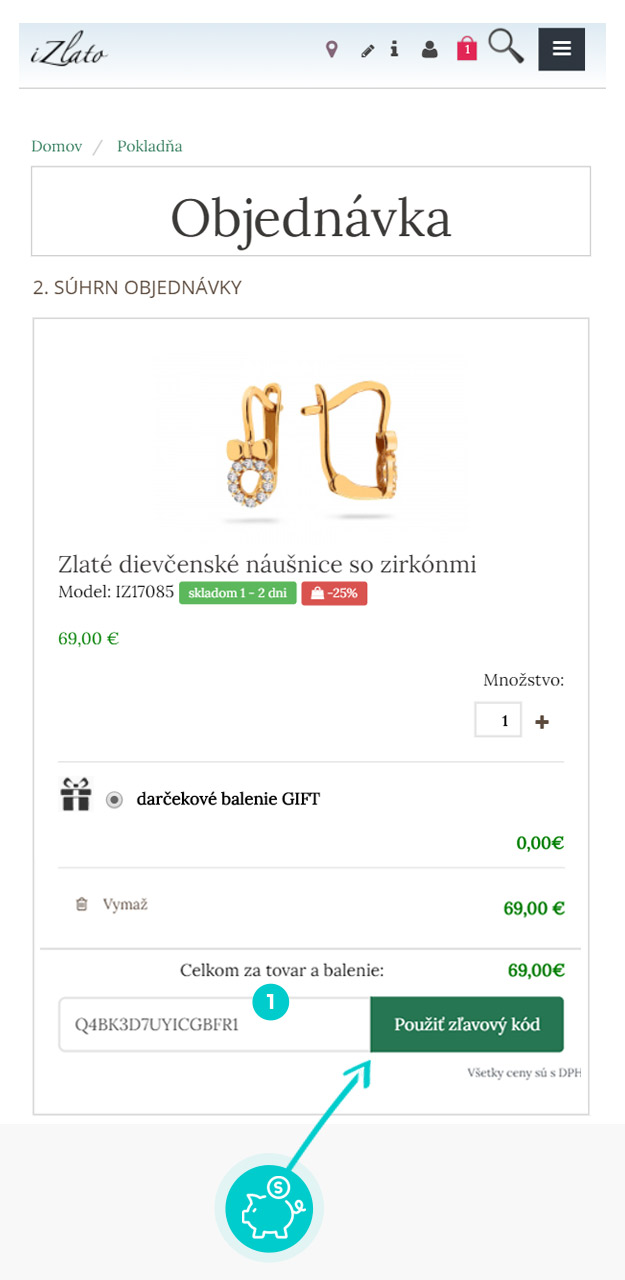The image size is (625, 1280).
Task: Go to Domov breadcrumb link
Action: pyautogui.click(x=56, y=146)
